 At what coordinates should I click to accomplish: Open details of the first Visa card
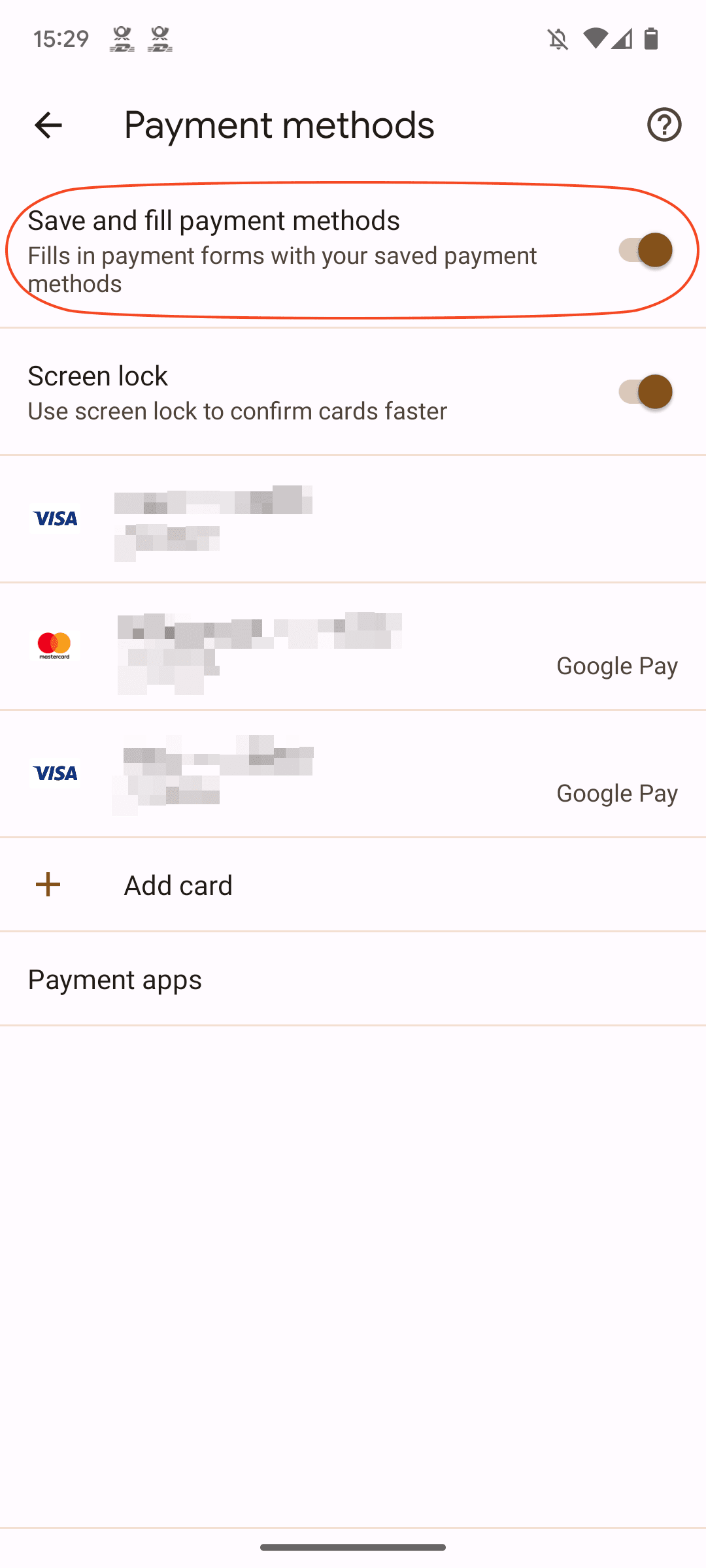coord(261,519)
